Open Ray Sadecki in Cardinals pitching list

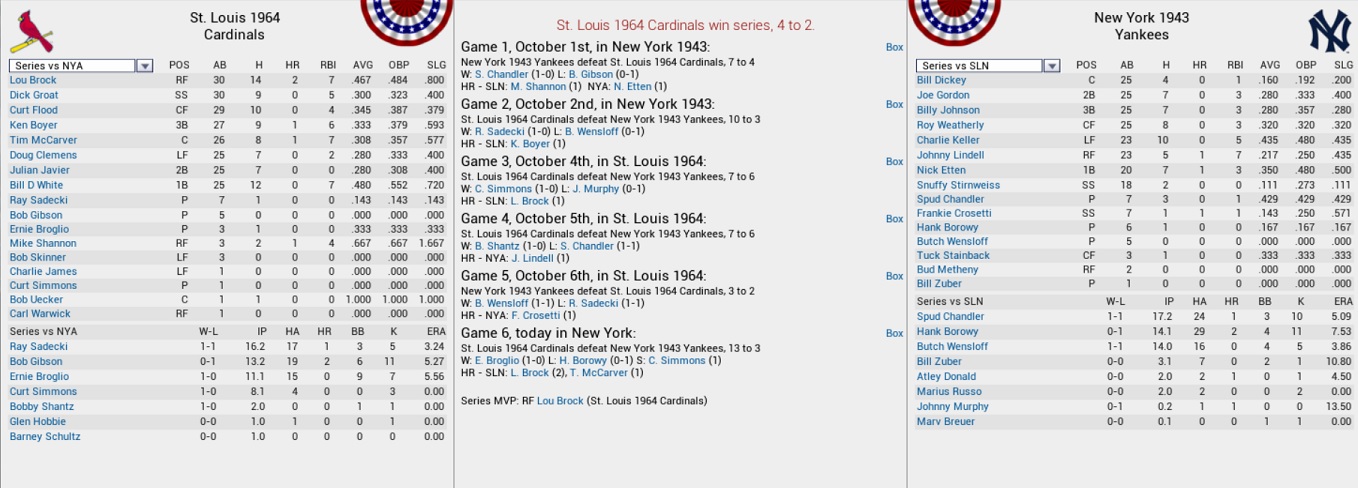38,347
